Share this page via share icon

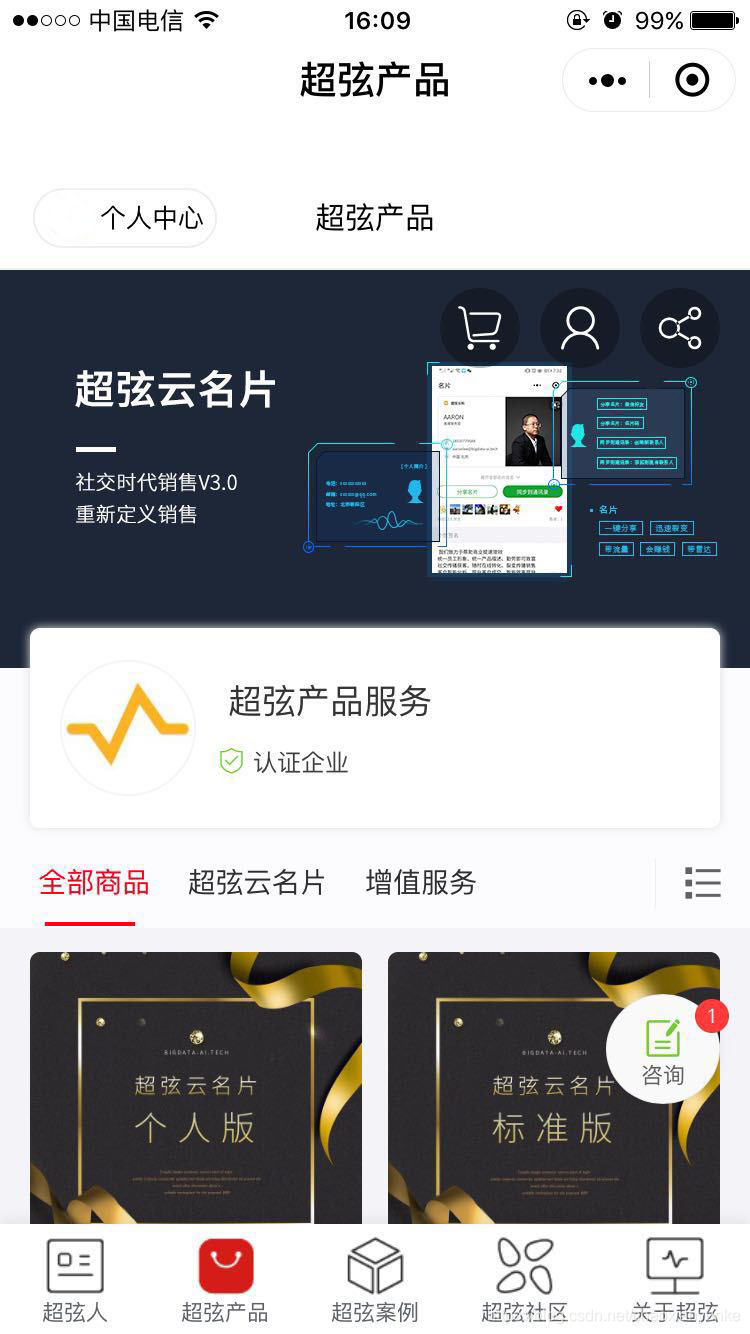(680, 328)
